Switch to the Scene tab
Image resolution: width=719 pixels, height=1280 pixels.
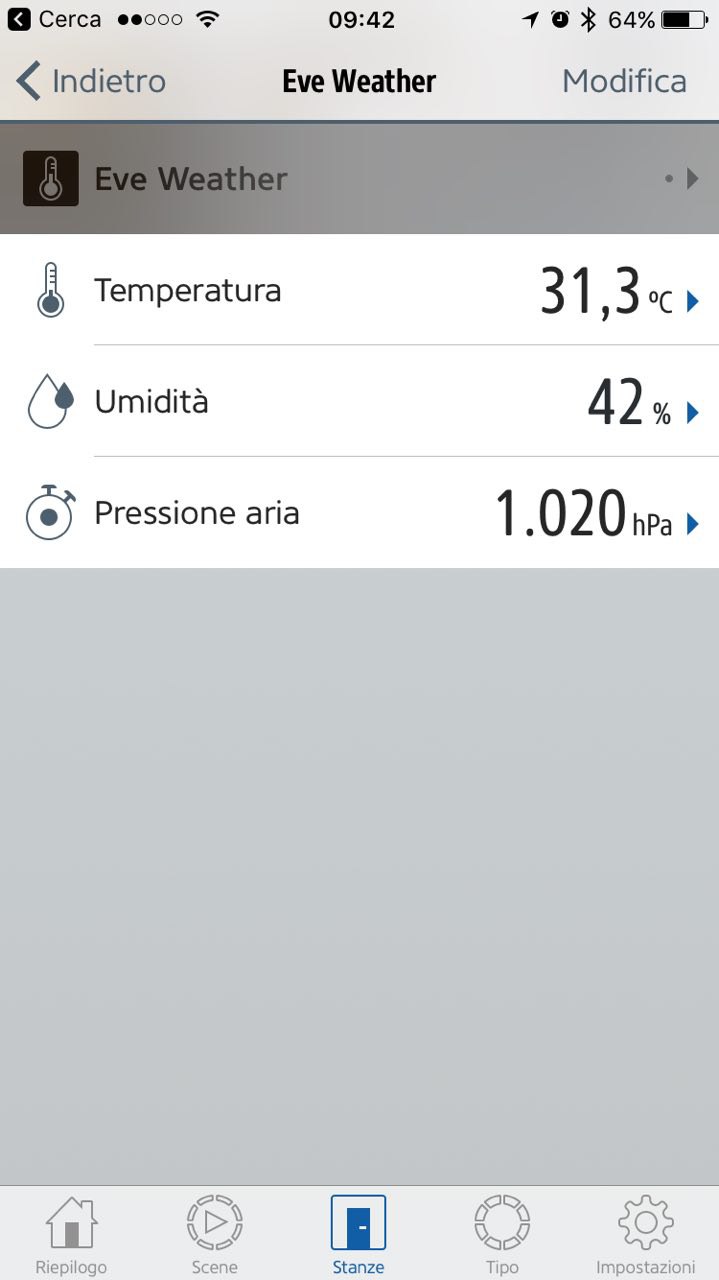215,1236
